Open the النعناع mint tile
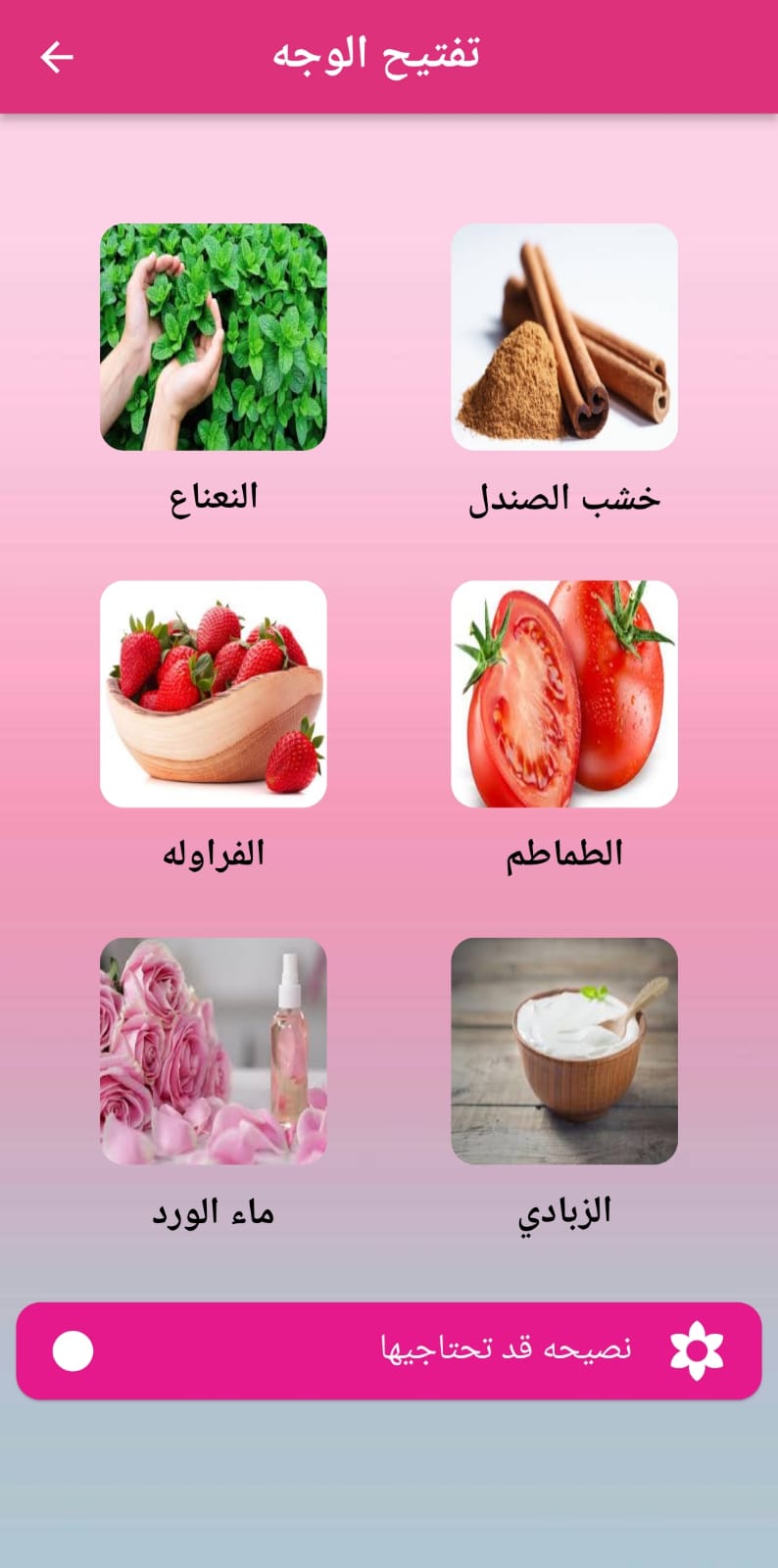 (214, 337)
